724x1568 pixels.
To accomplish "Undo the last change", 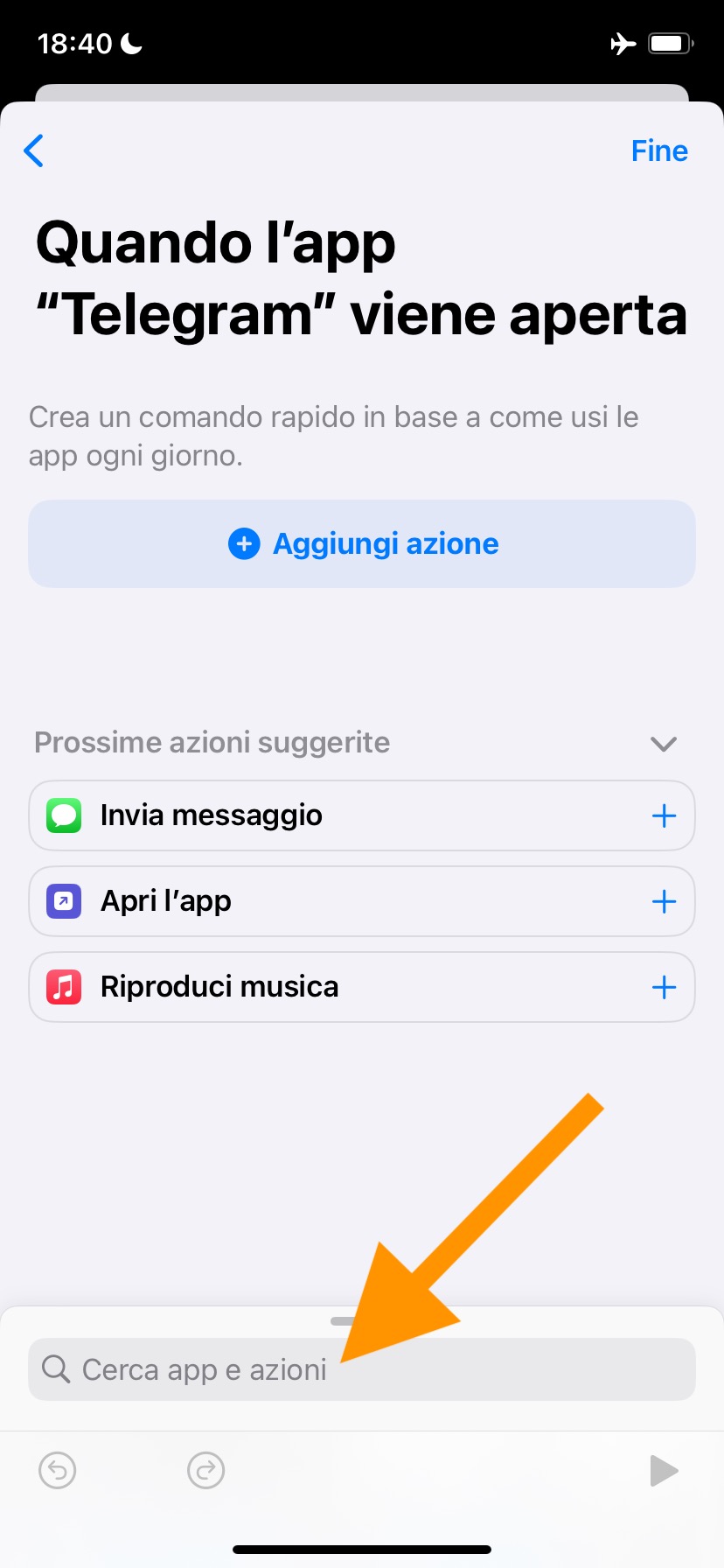I will (x=58, y=1471).
